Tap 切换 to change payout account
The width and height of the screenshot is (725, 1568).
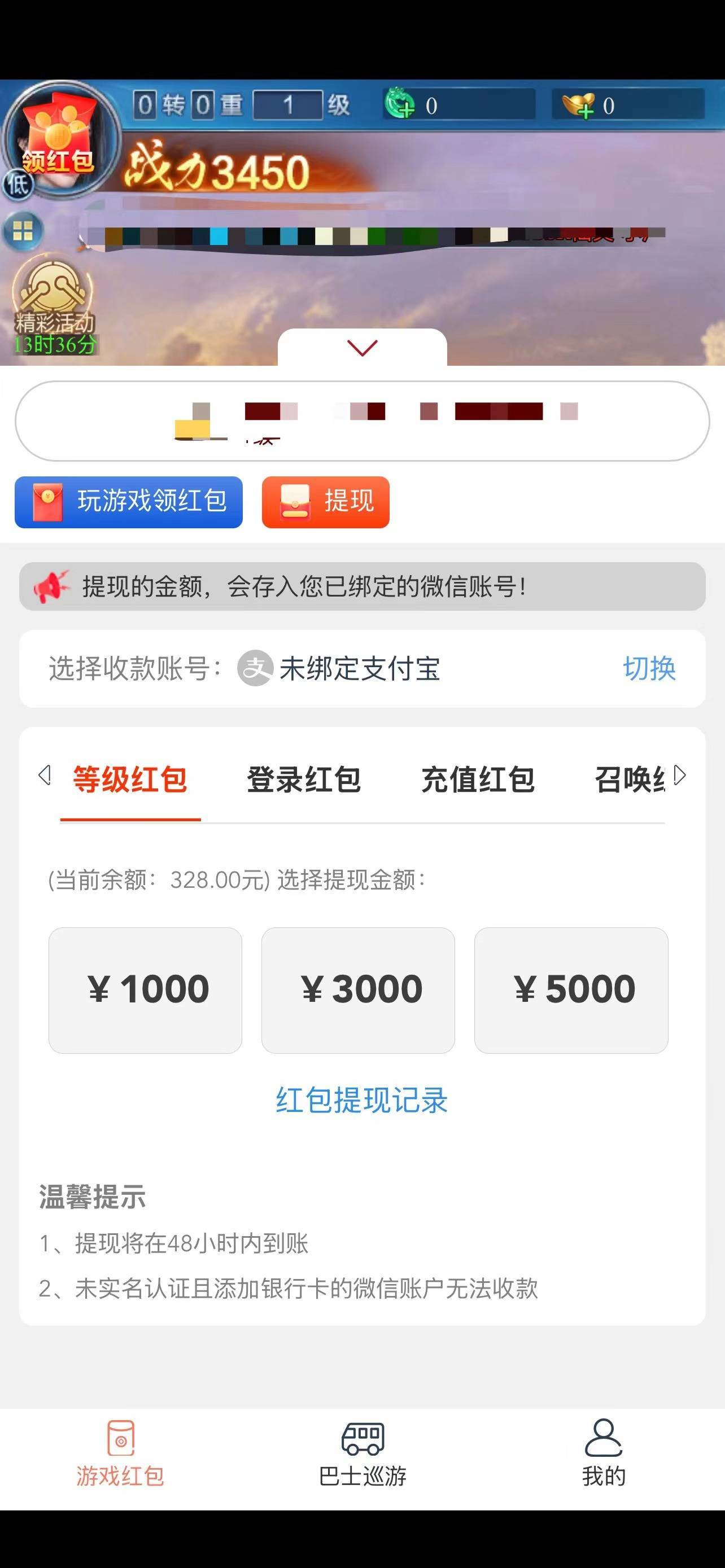pyautogui.click(x=649, y=668)
